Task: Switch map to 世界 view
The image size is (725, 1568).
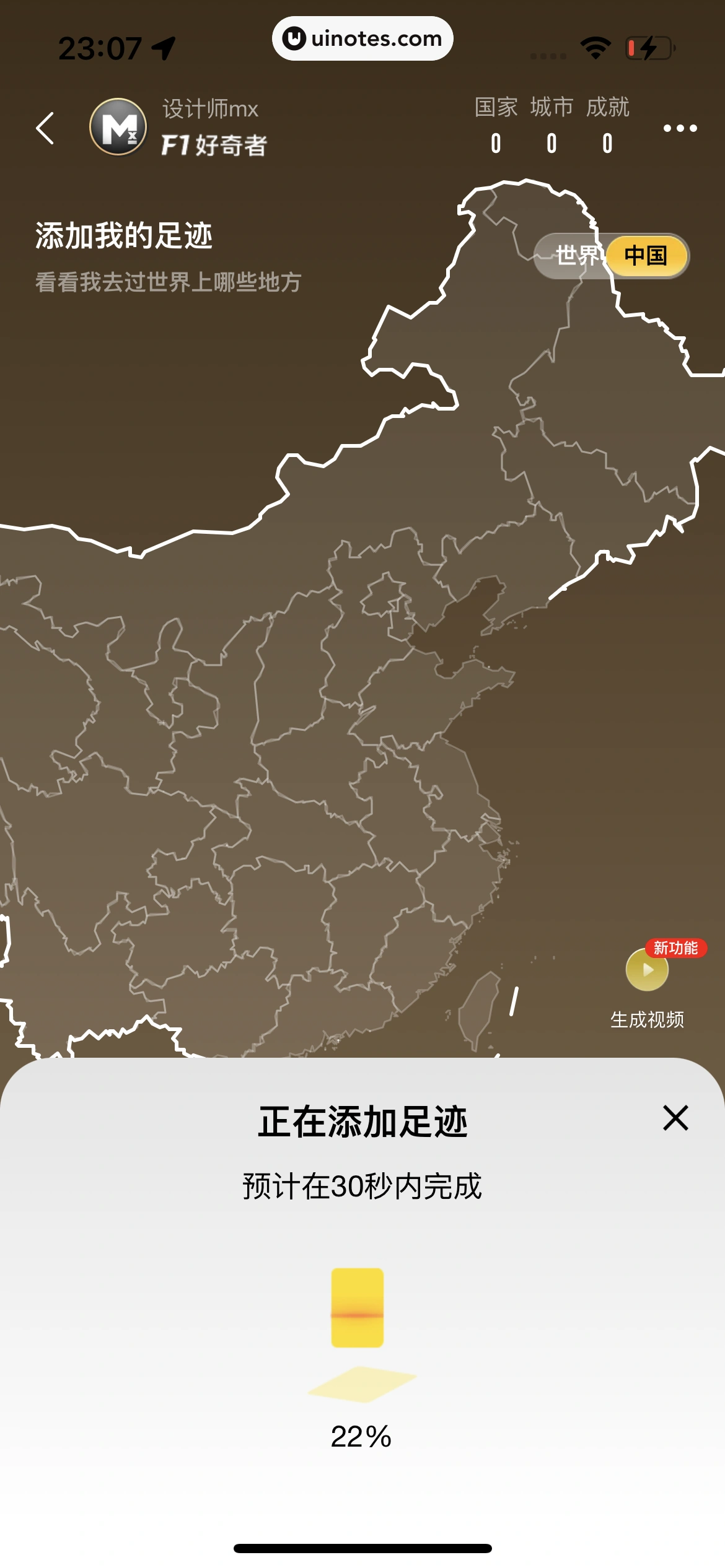Action: point(574,255)
